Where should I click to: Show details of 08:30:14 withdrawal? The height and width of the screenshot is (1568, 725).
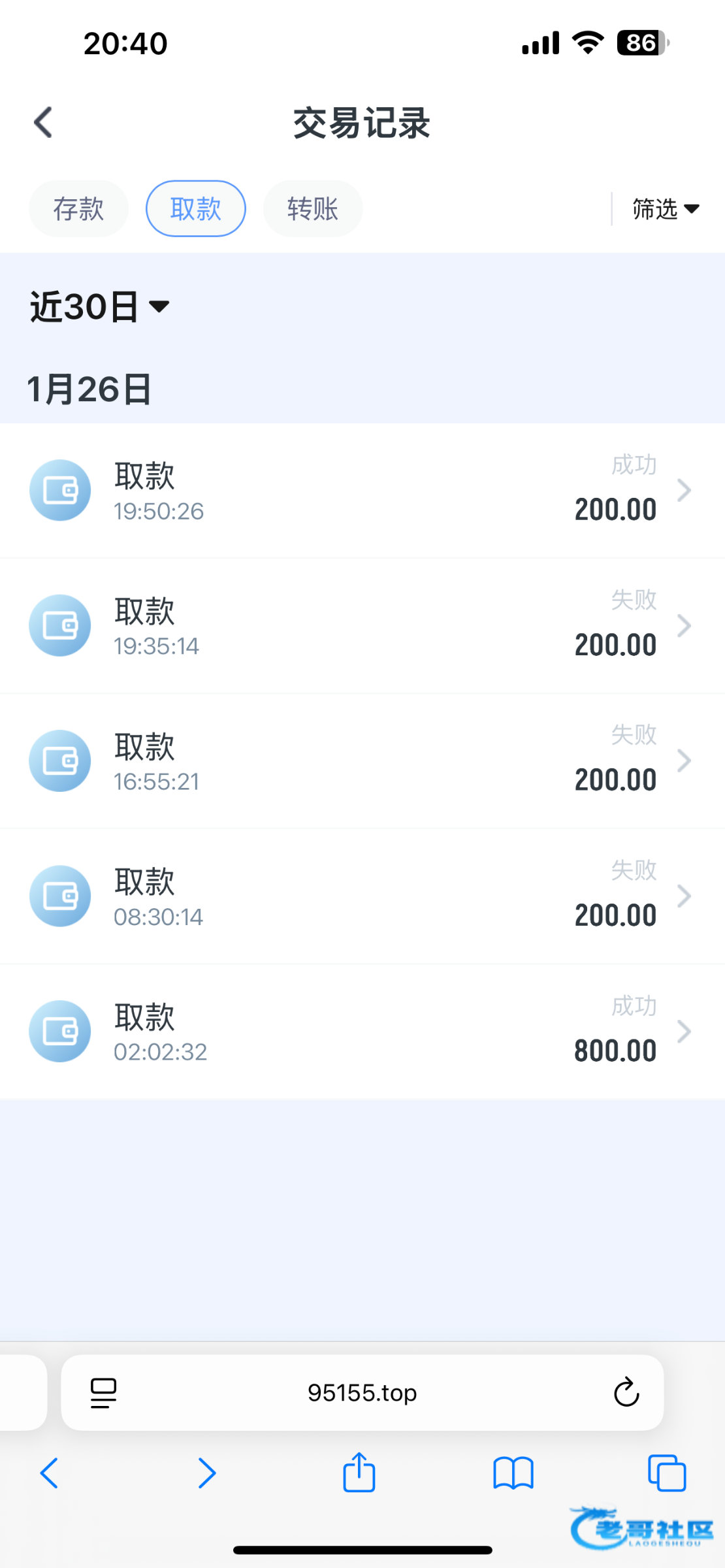click(362, 896)
